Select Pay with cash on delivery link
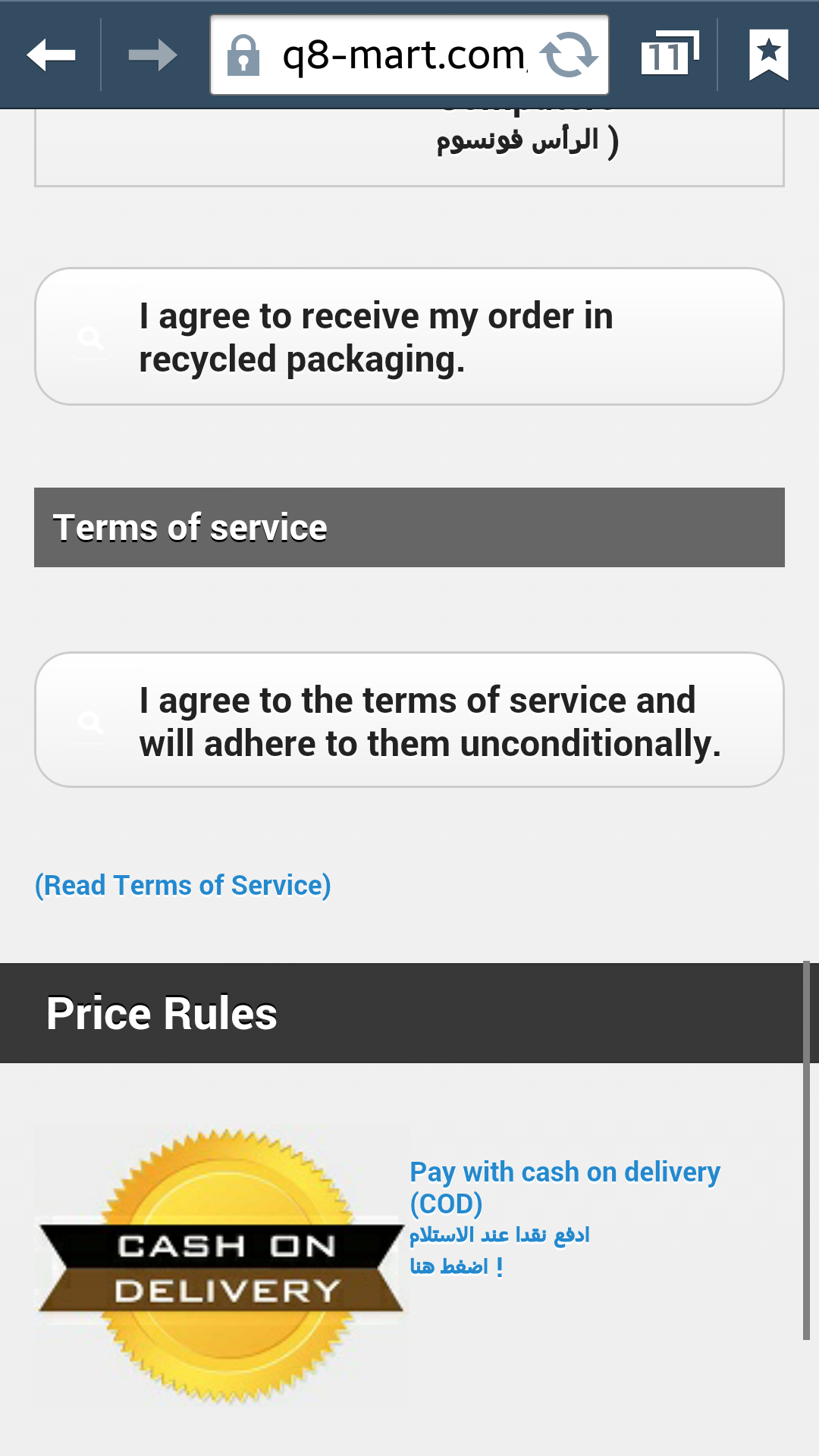The image size is (819, 1456). [564, 1188]
